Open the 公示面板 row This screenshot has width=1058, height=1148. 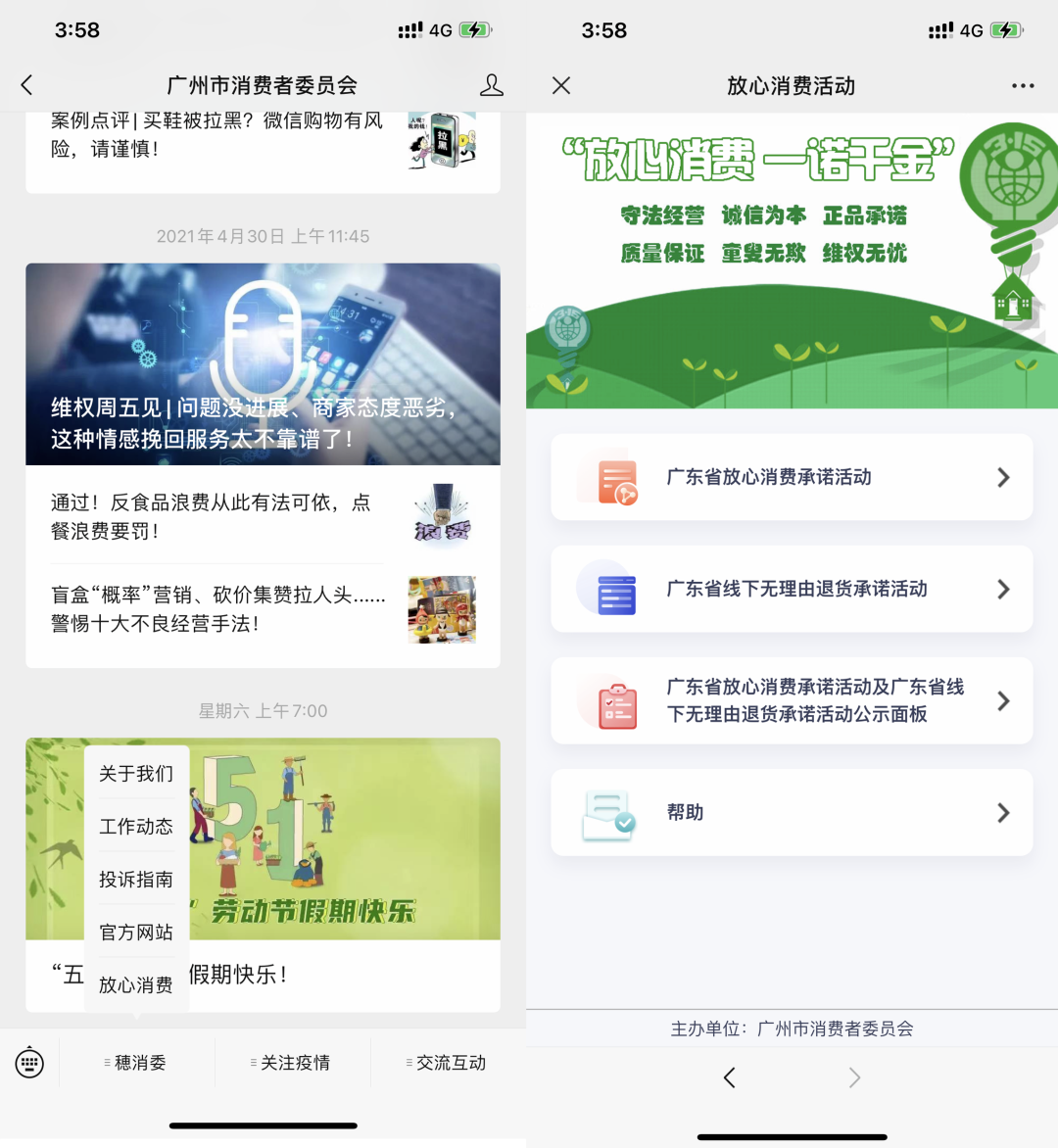(792, 700)
